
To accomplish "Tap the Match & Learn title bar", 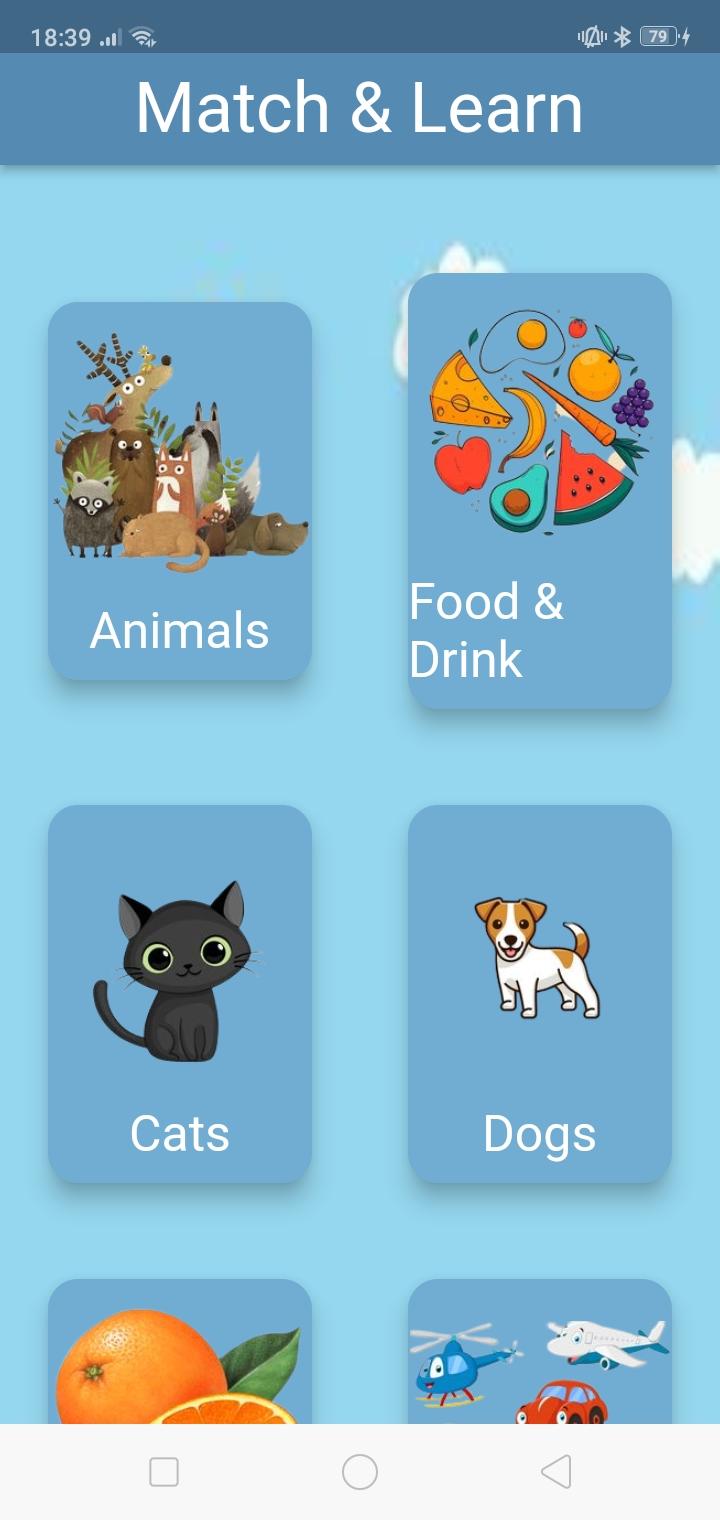I will (360, 107).
